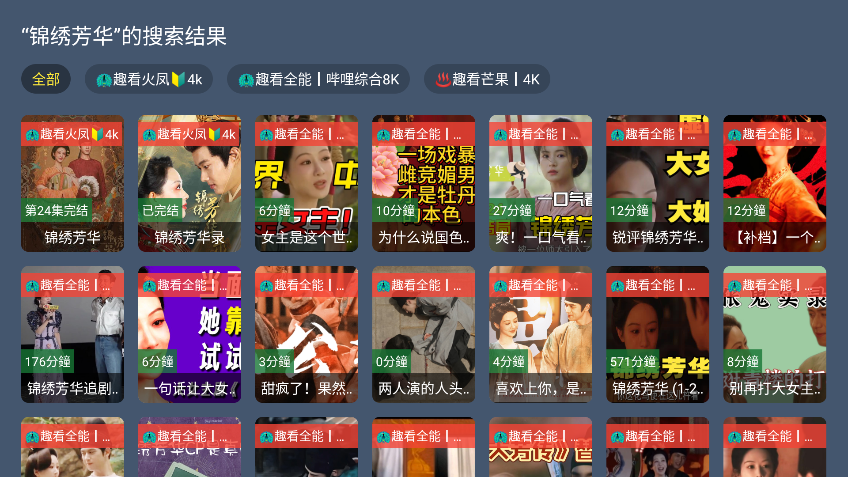Image resolution: width=848 pixels, height=477 pixels.
Task: Switch to 趣看芒果 4K source tab
Action: click(487, 79)
